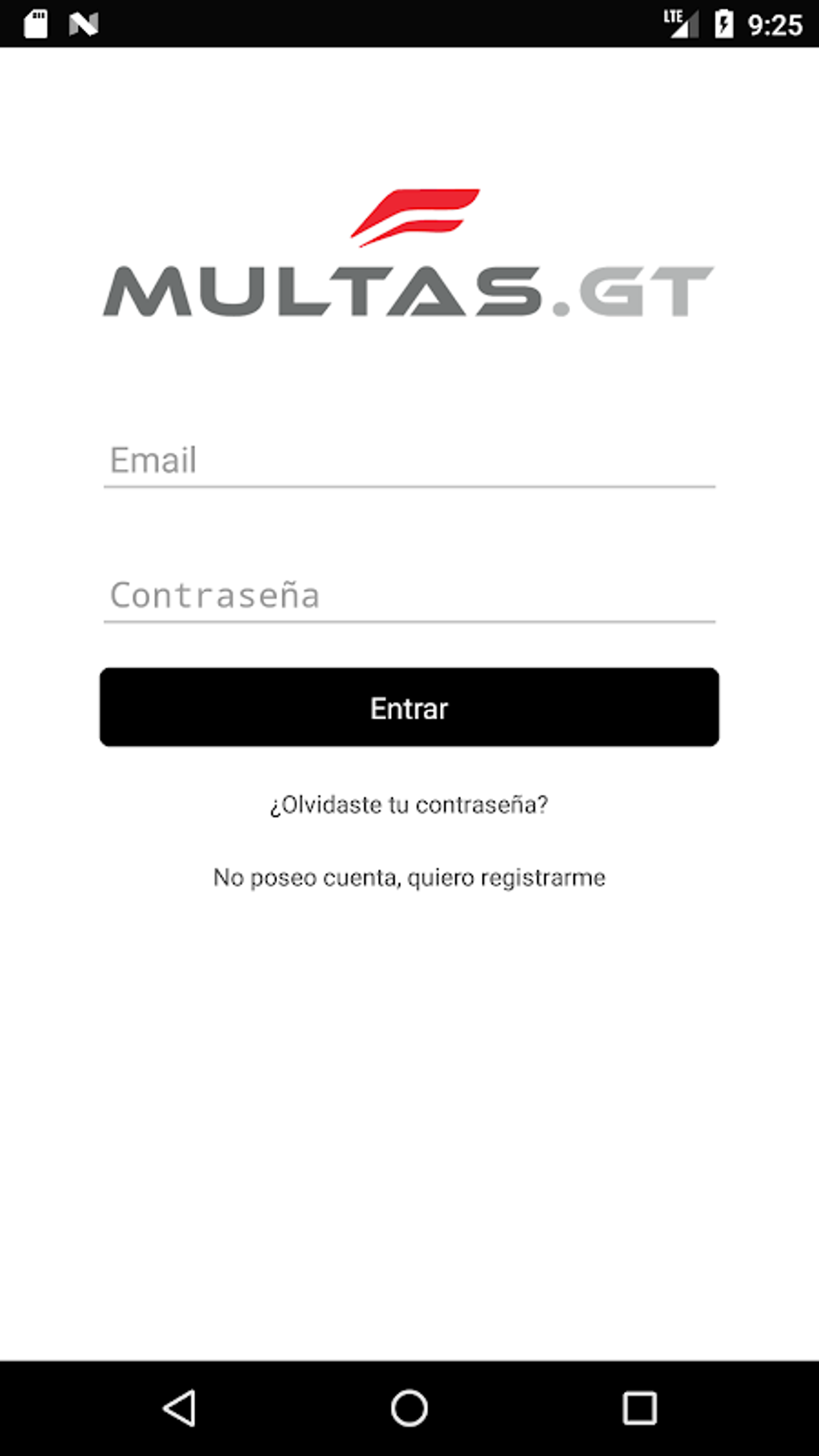Focus the Email input field
819x1456 pixels.
409,461
